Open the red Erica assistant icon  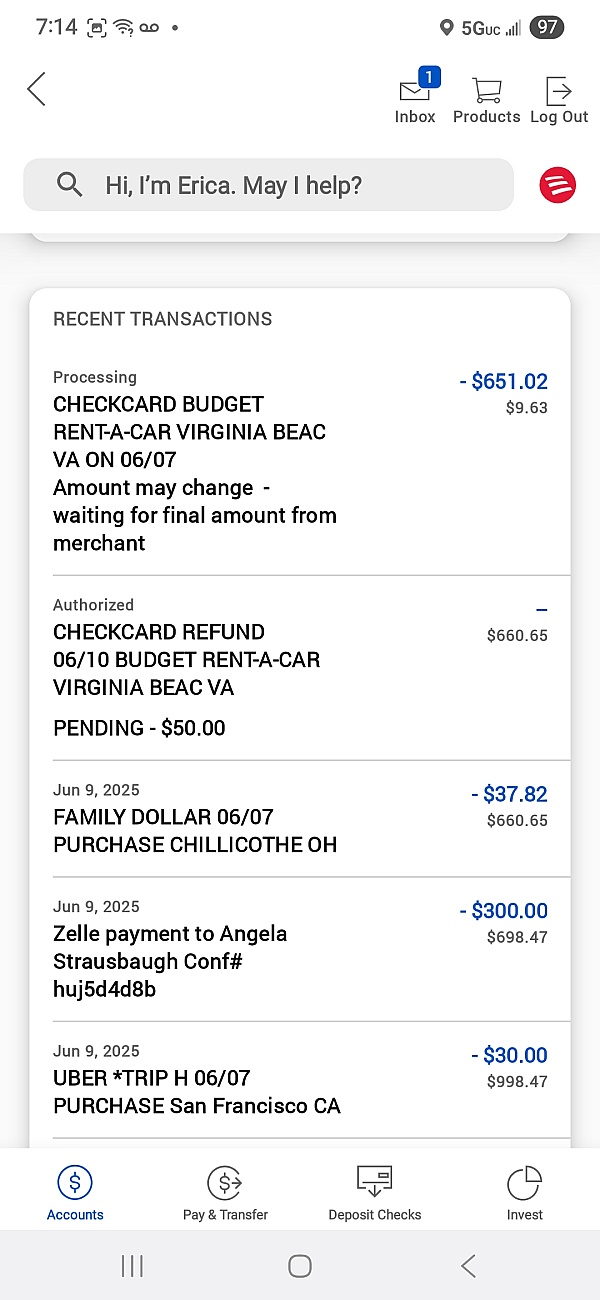point(557,185)
